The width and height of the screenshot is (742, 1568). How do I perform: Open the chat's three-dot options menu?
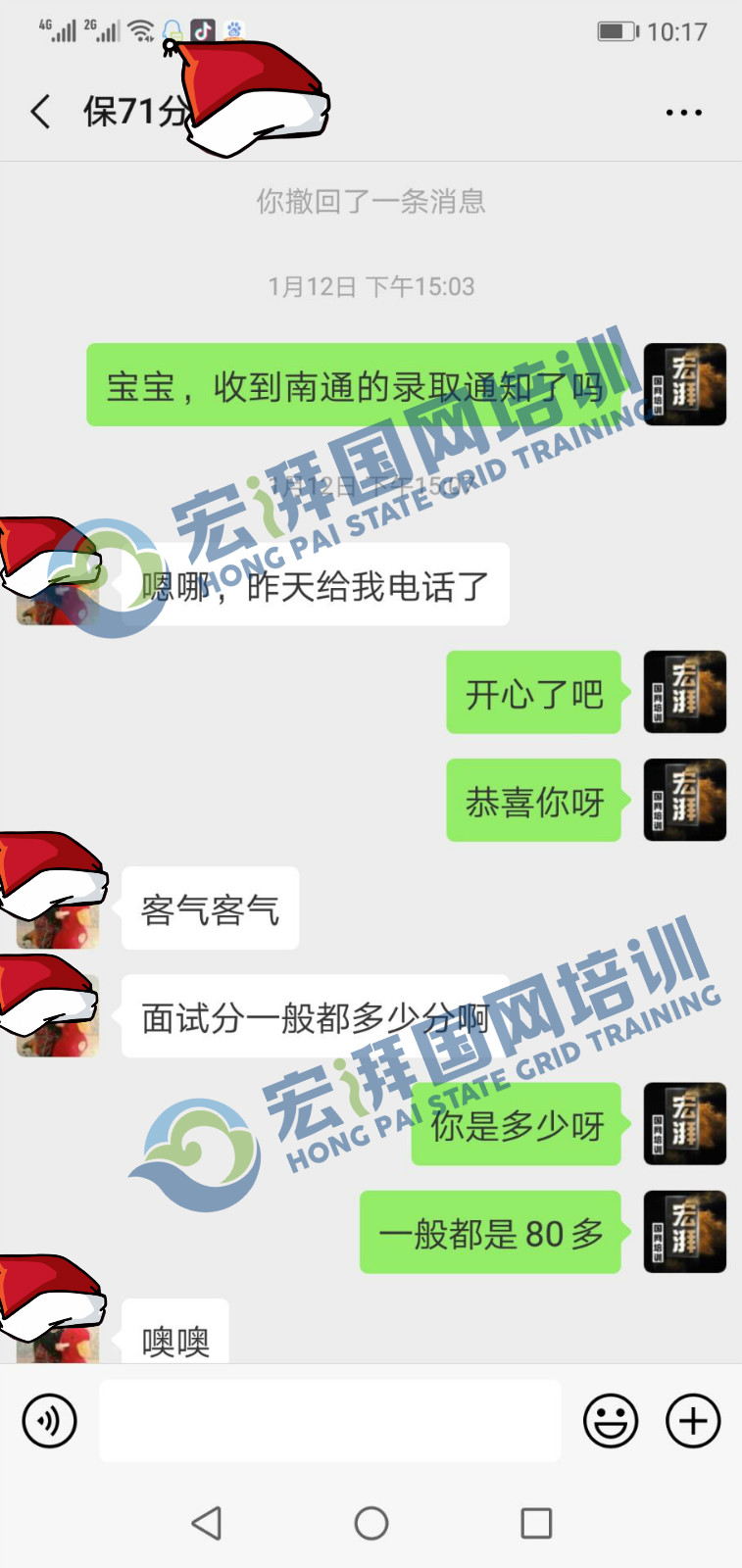click(x=683, y=113)
